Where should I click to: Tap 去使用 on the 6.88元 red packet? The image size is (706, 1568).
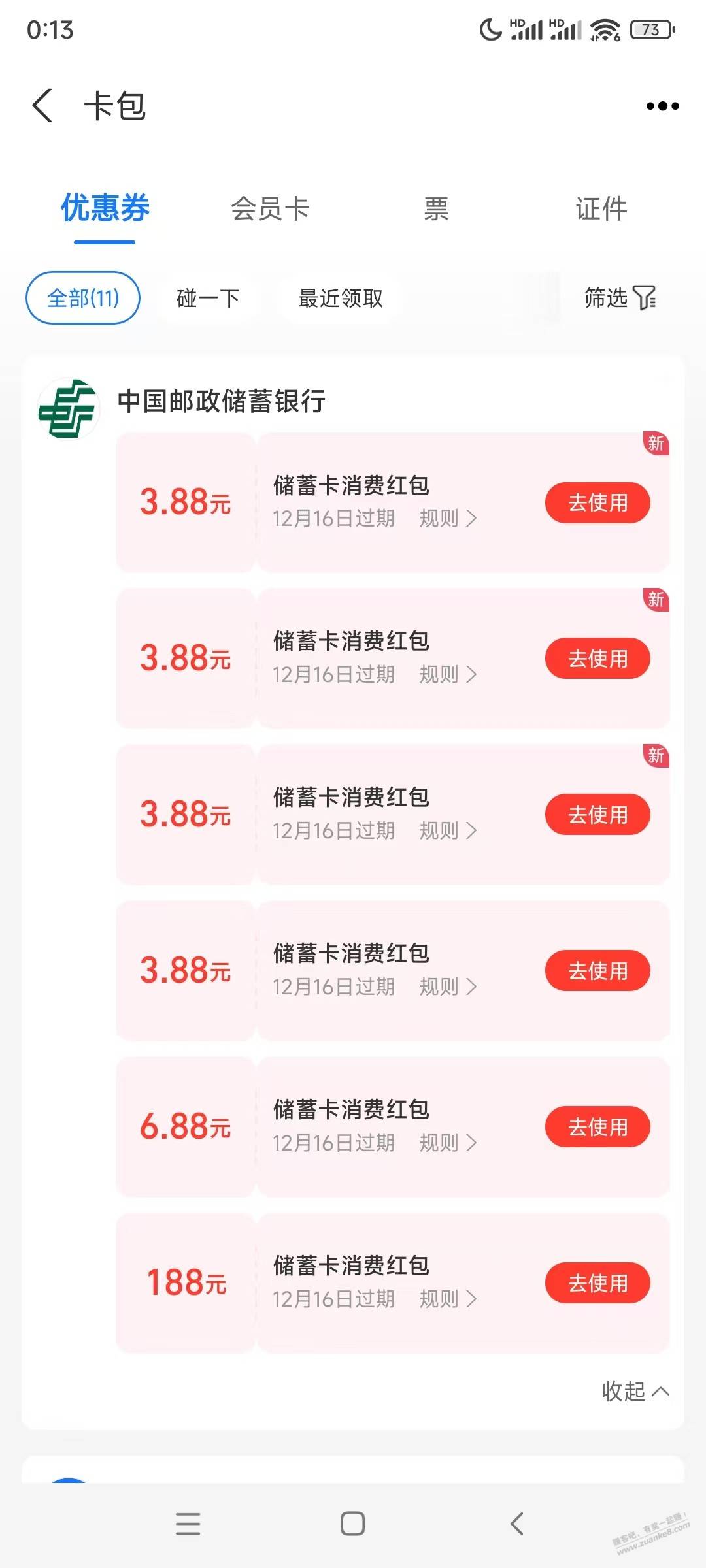(x=597, y=1127)
